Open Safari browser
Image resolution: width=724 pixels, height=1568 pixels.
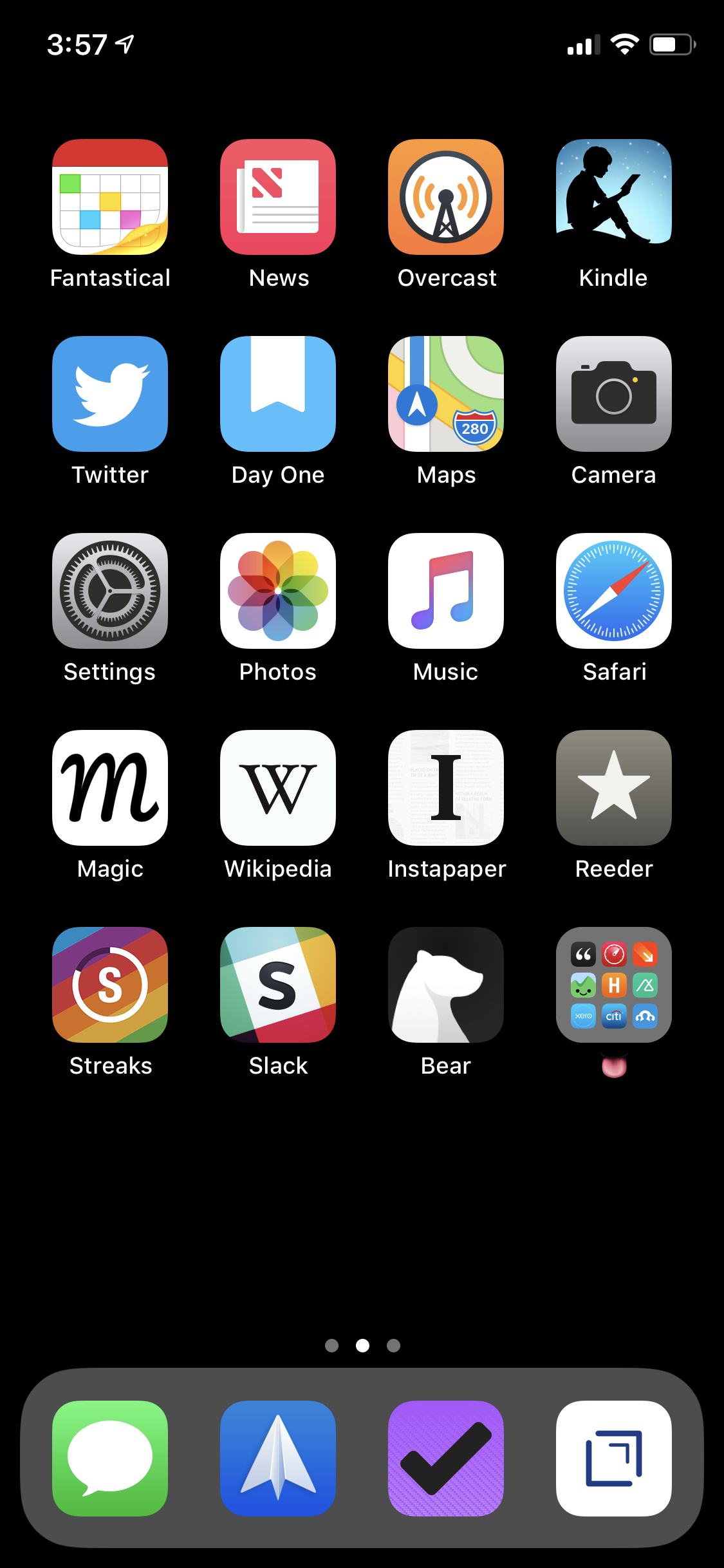click(x=614, y=591)
